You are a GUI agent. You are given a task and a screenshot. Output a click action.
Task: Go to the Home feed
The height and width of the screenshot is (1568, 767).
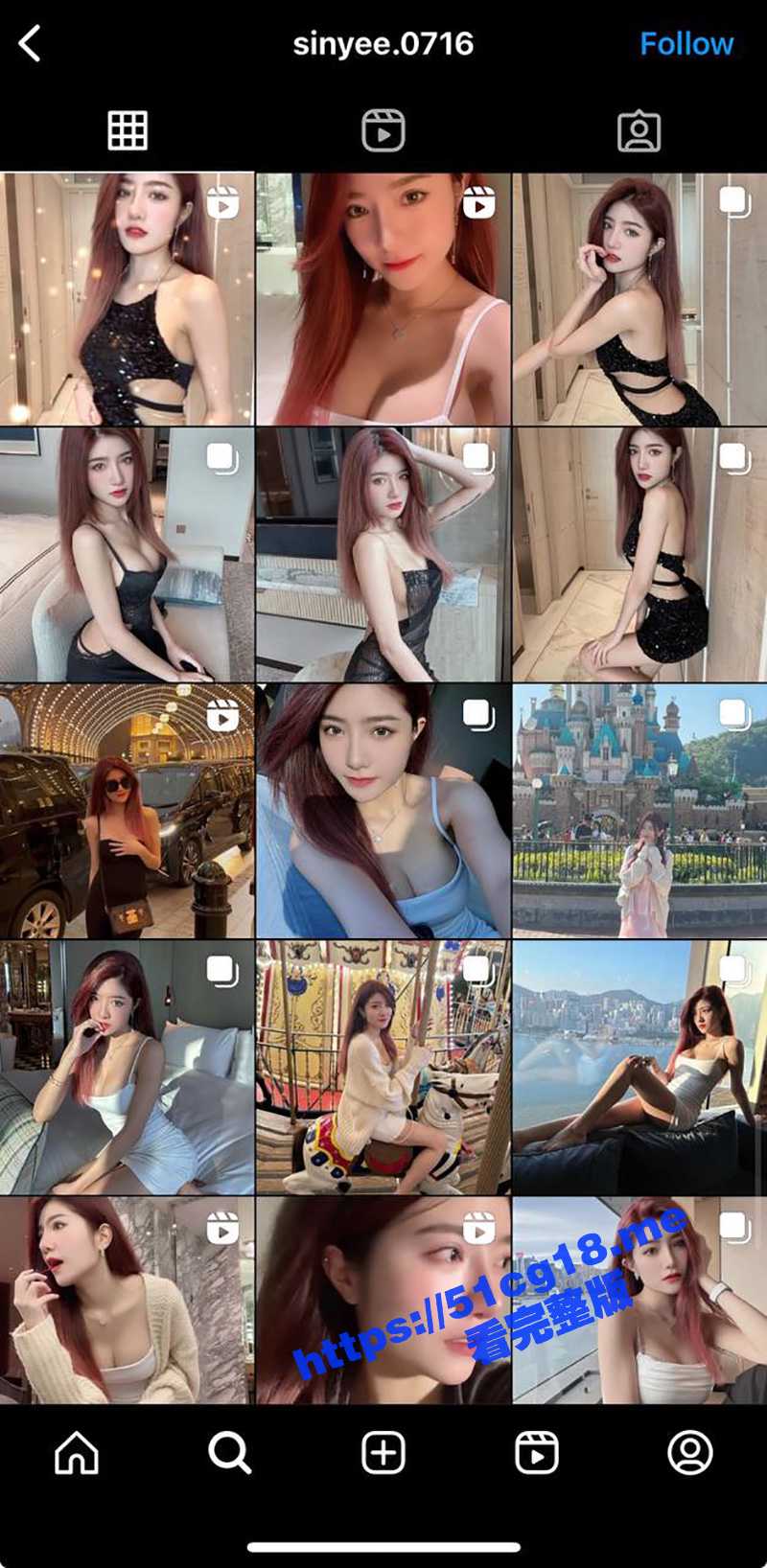[77, 1453]
